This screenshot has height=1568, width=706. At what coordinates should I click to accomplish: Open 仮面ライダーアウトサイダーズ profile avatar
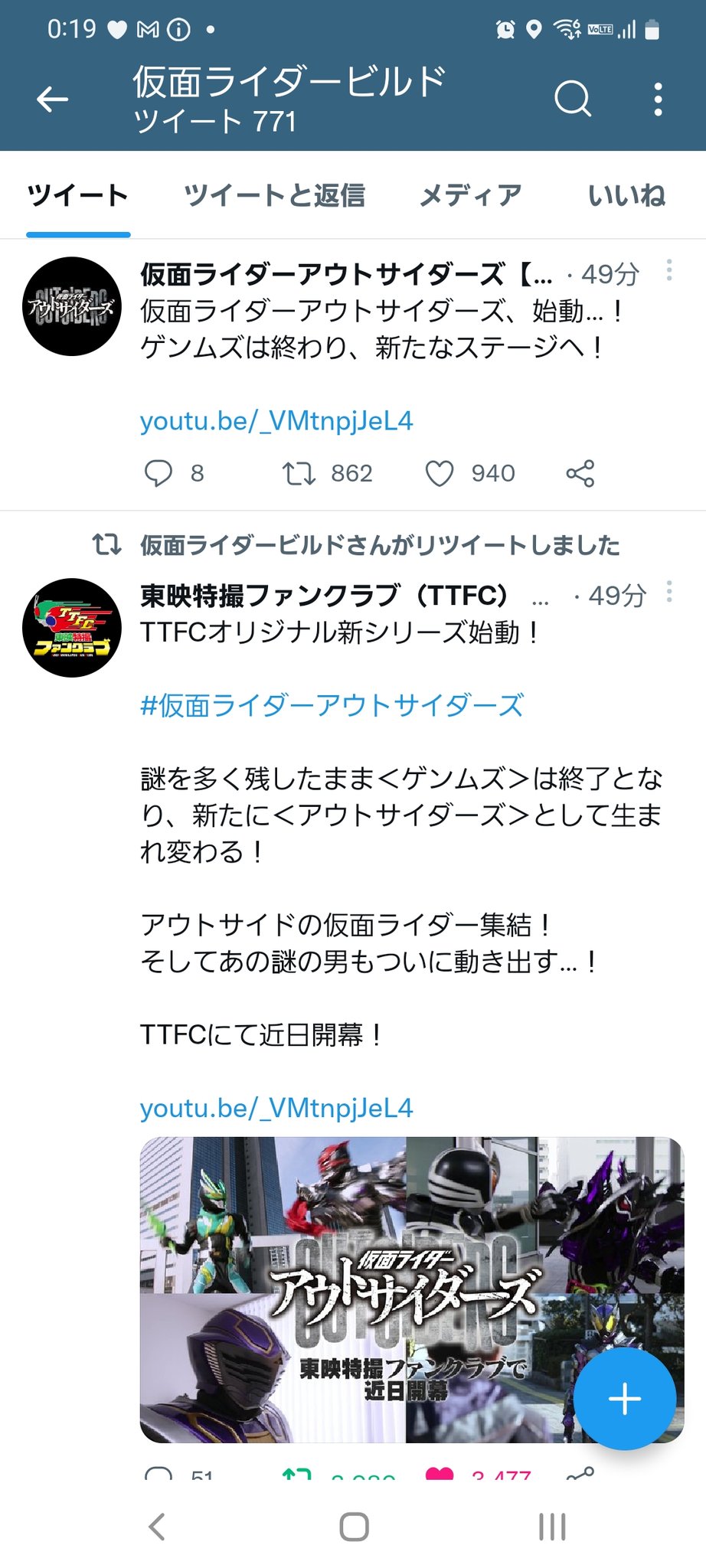tap(72, 306)
